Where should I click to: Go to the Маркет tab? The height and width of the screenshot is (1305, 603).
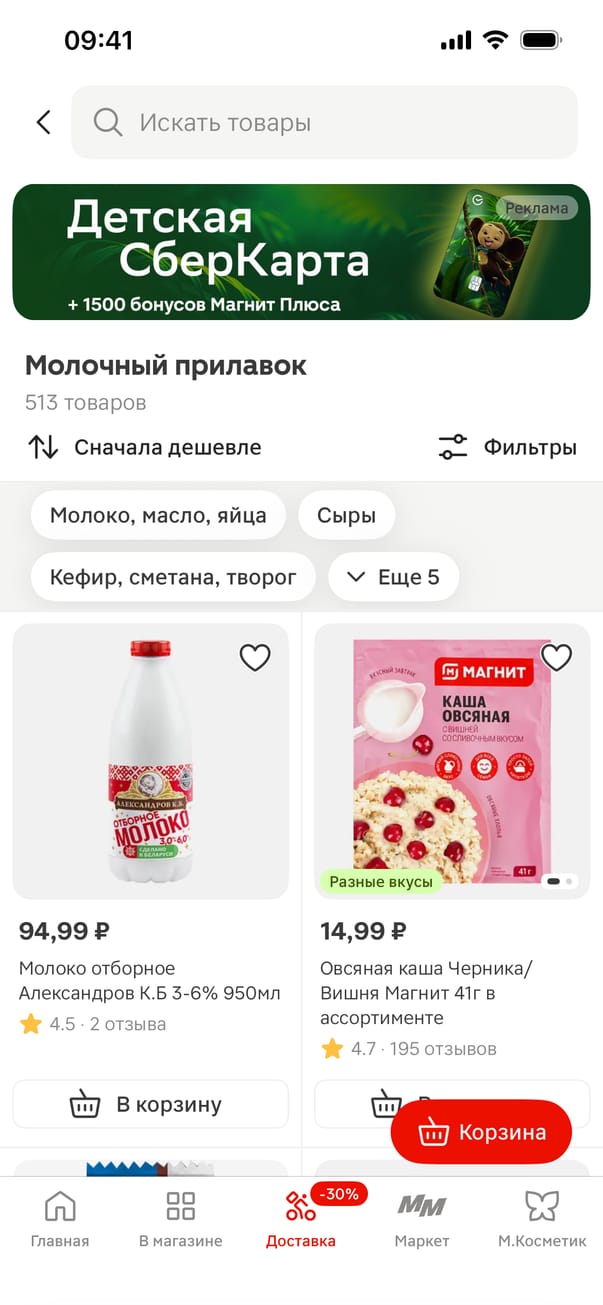(x=421, y=1219)
